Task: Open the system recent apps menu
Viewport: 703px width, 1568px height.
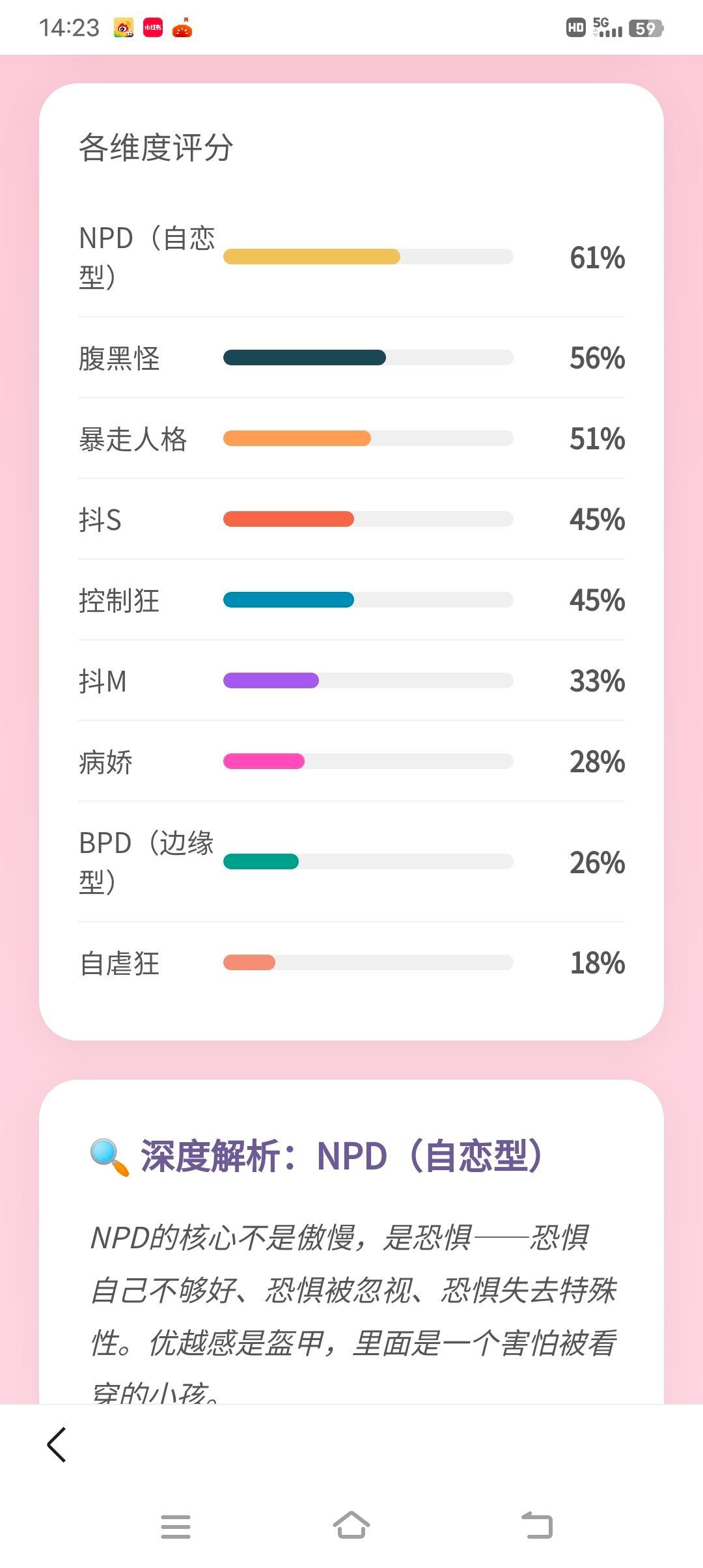Action: pyautogui.click(x=176, y=1526)
